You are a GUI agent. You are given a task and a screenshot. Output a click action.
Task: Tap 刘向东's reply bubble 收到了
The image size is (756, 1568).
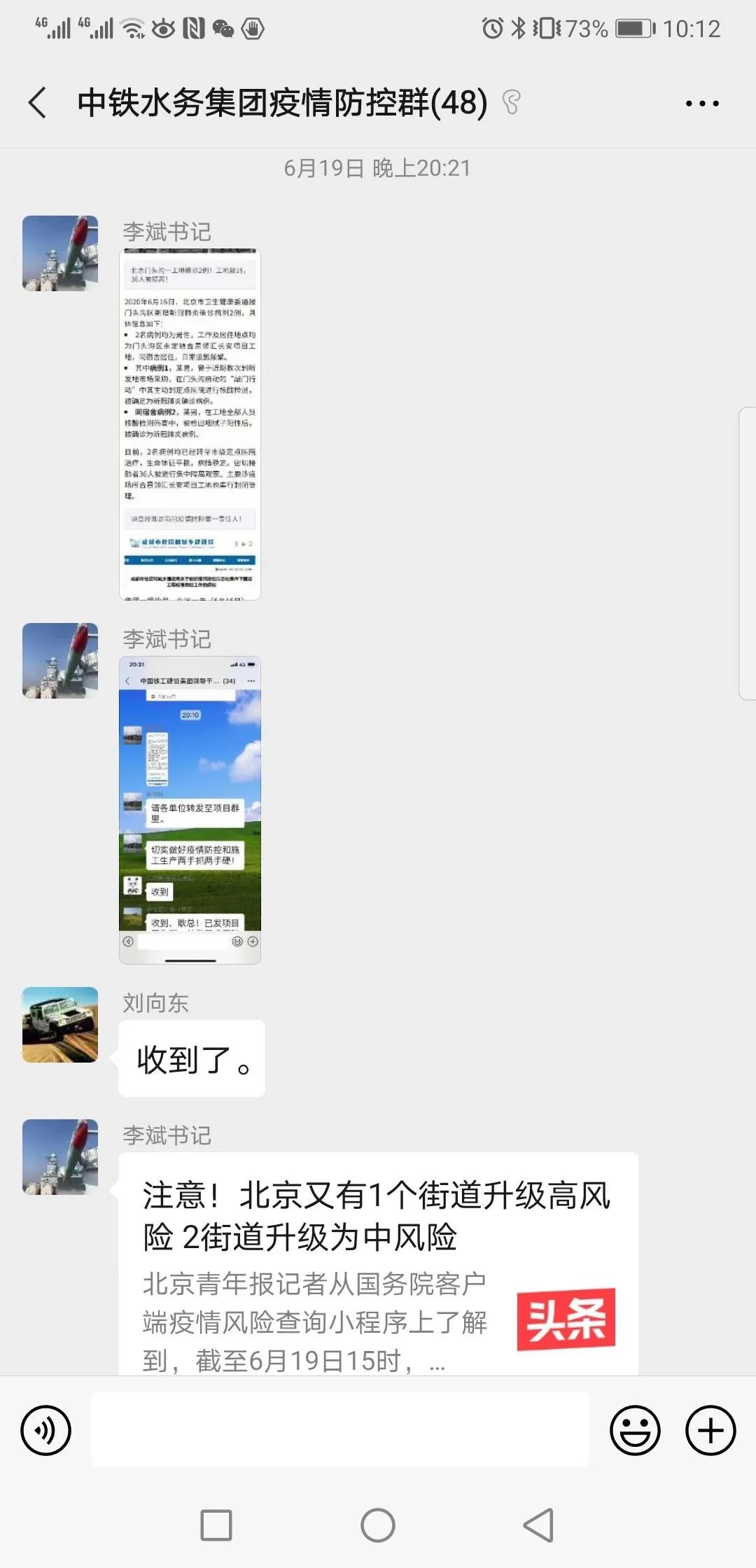[191, 1059]
